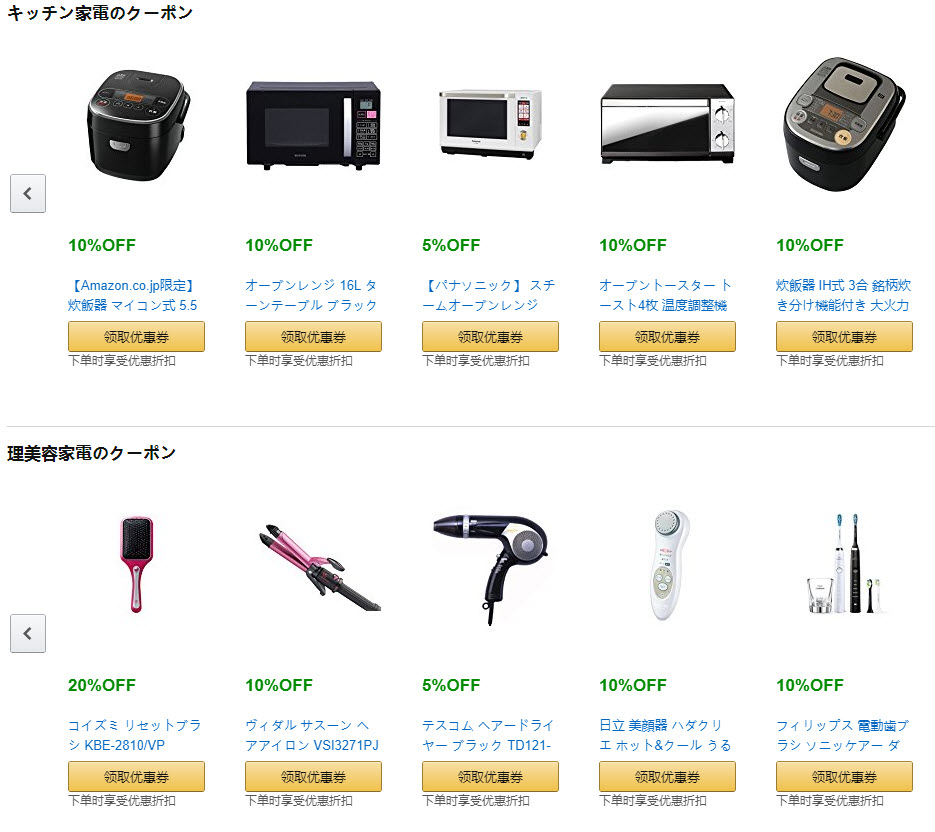
Task: Go to previous beauty appliance coupons
Action: [x=28, y=633]
